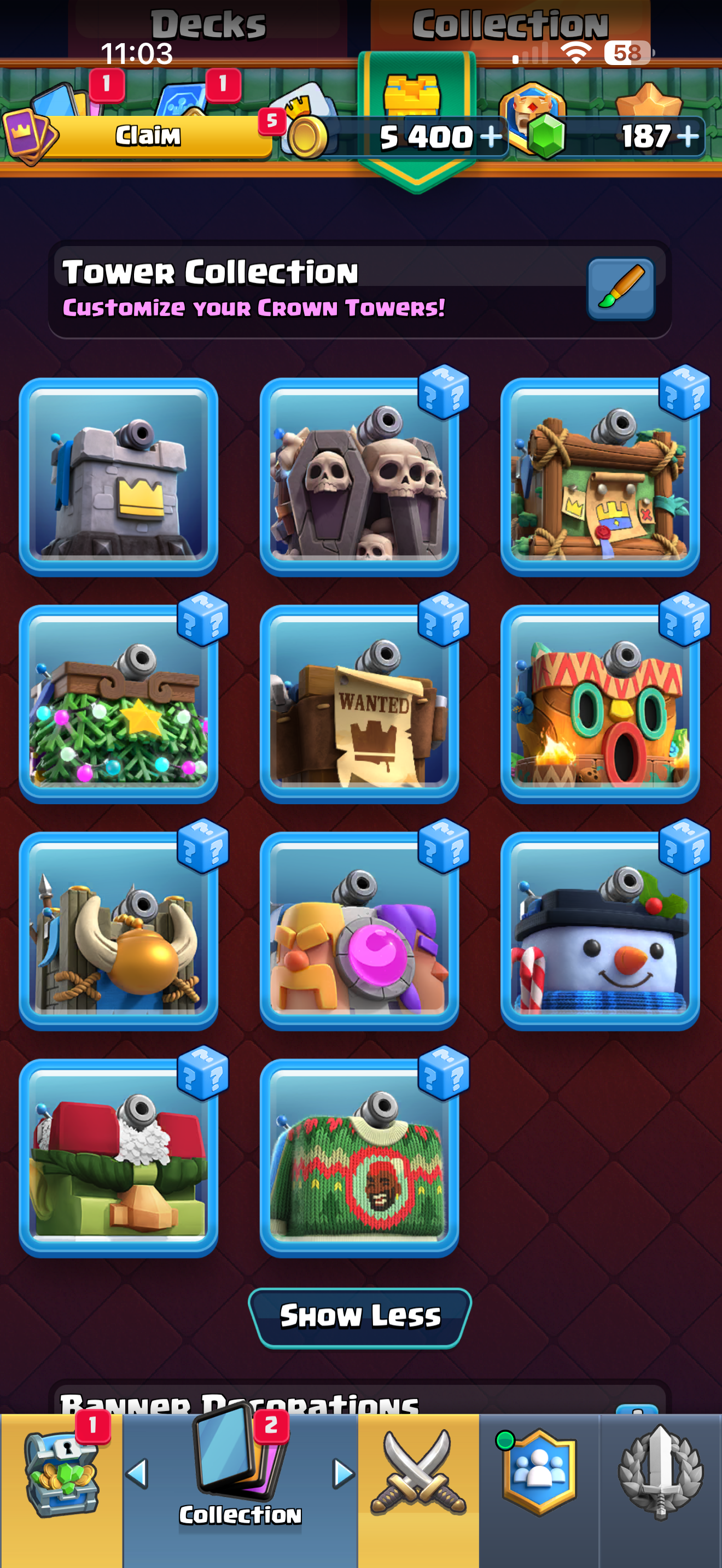The image size is (722, 1568).
Task: Select the viking horned helmet tower skin
Action: click(x=119, y=931)
